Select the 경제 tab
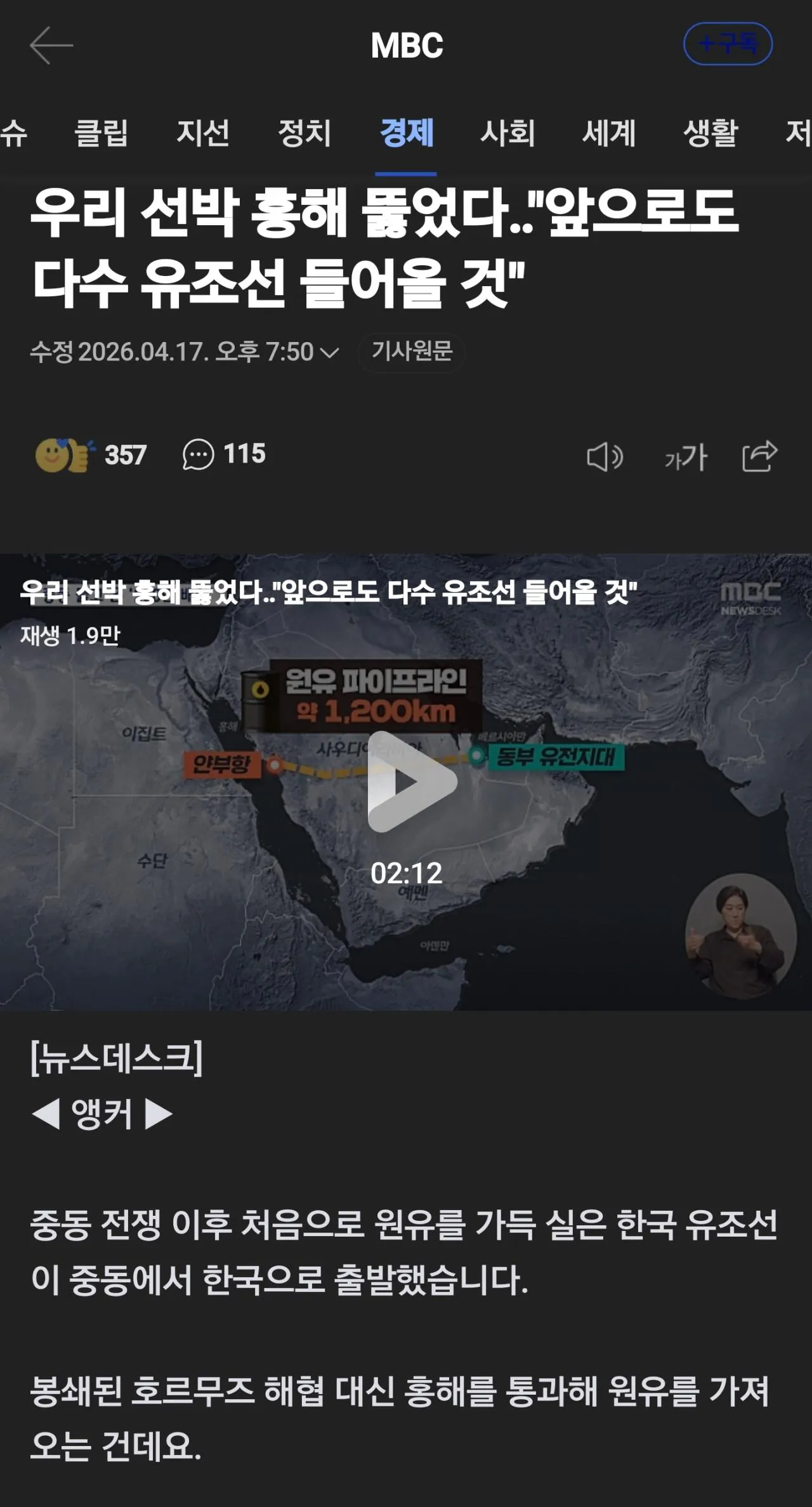Screen dimensions: 812x1507 pyautogui.click(x=406, y=133)
